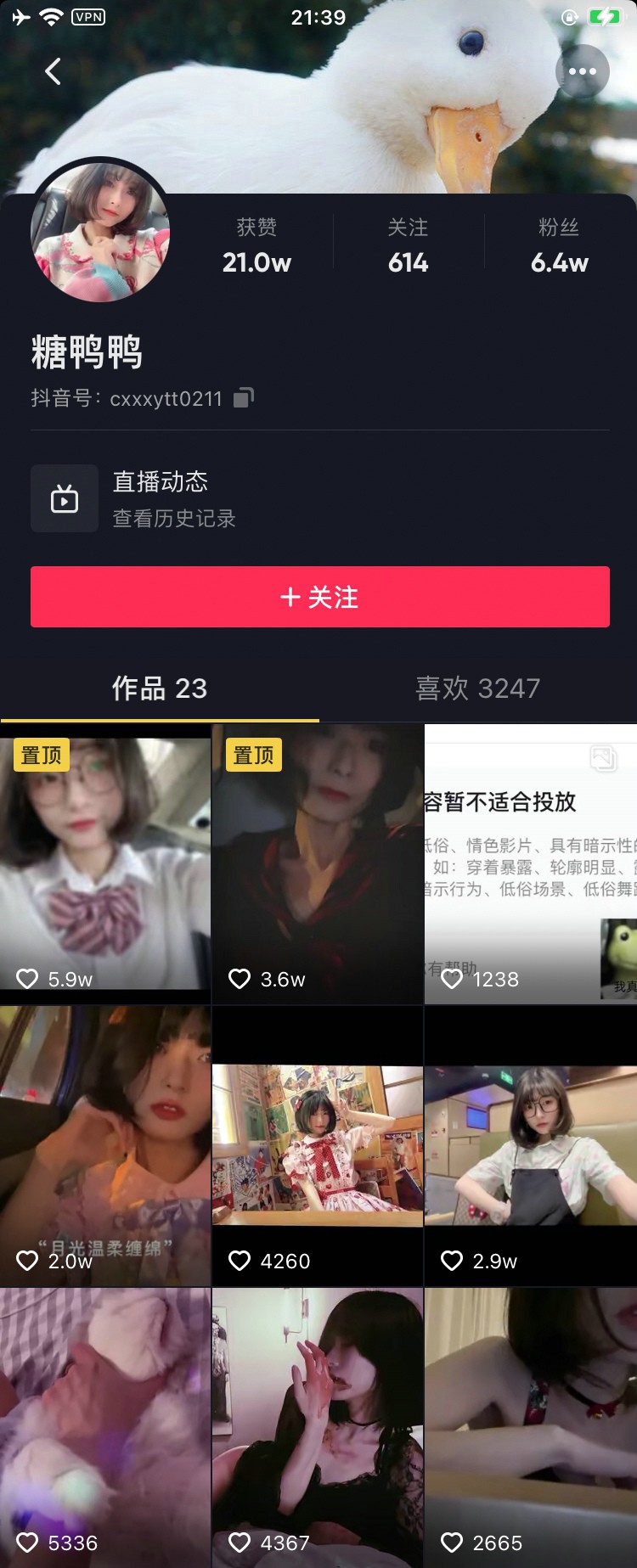Open the video with 4367 likes
The width and height of the screenshot is (637, 1568).
point(318,1428)
